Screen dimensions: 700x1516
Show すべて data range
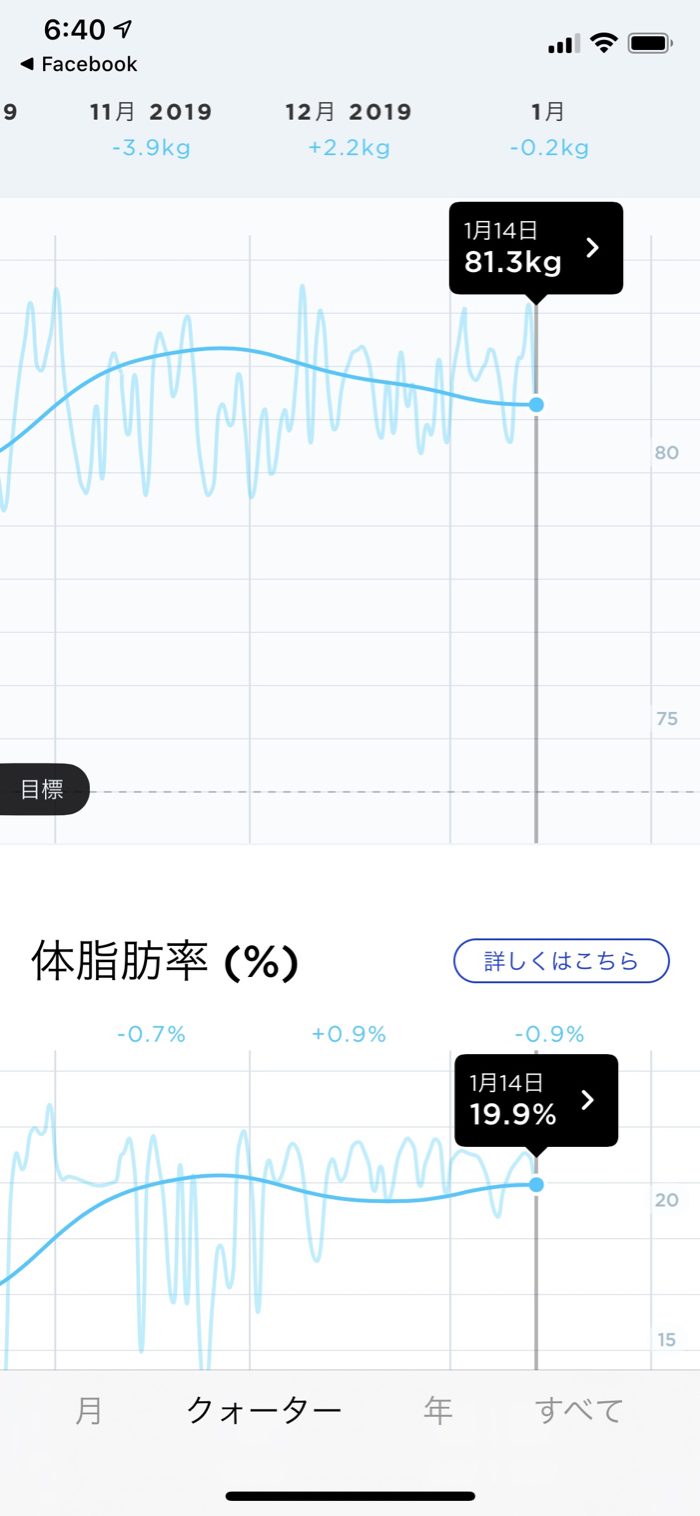coord(579,1410)
